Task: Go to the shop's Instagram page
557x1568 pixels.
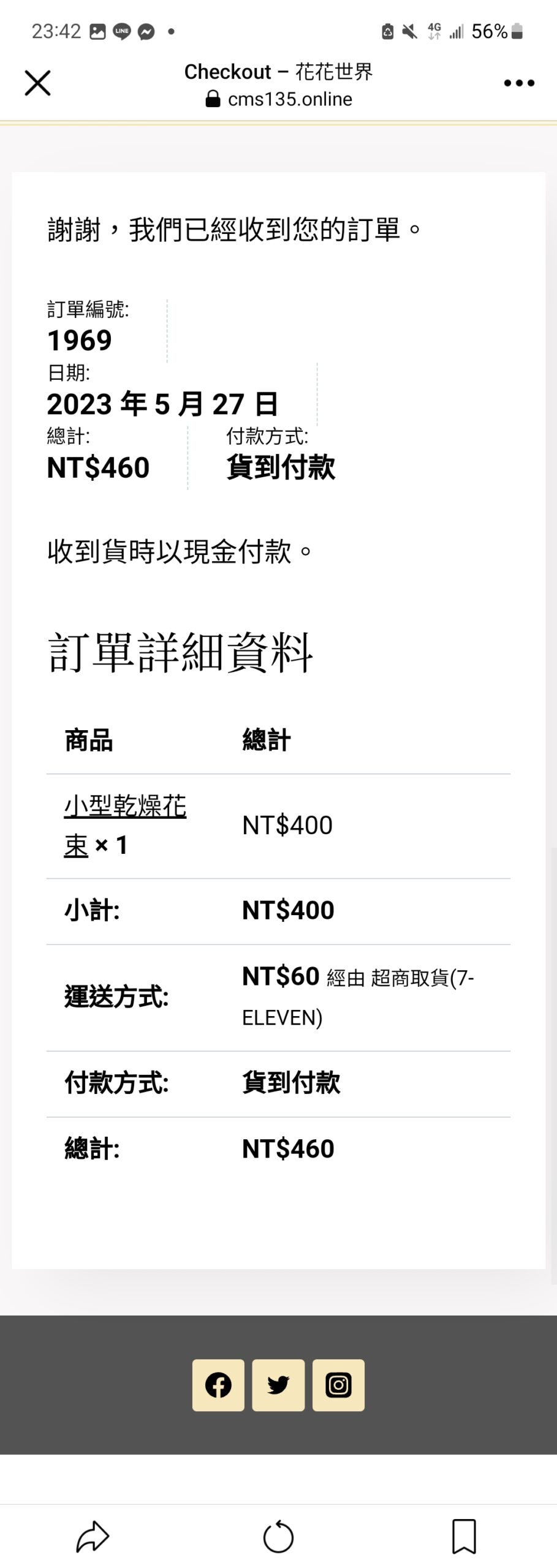Action: point(338,1385)
